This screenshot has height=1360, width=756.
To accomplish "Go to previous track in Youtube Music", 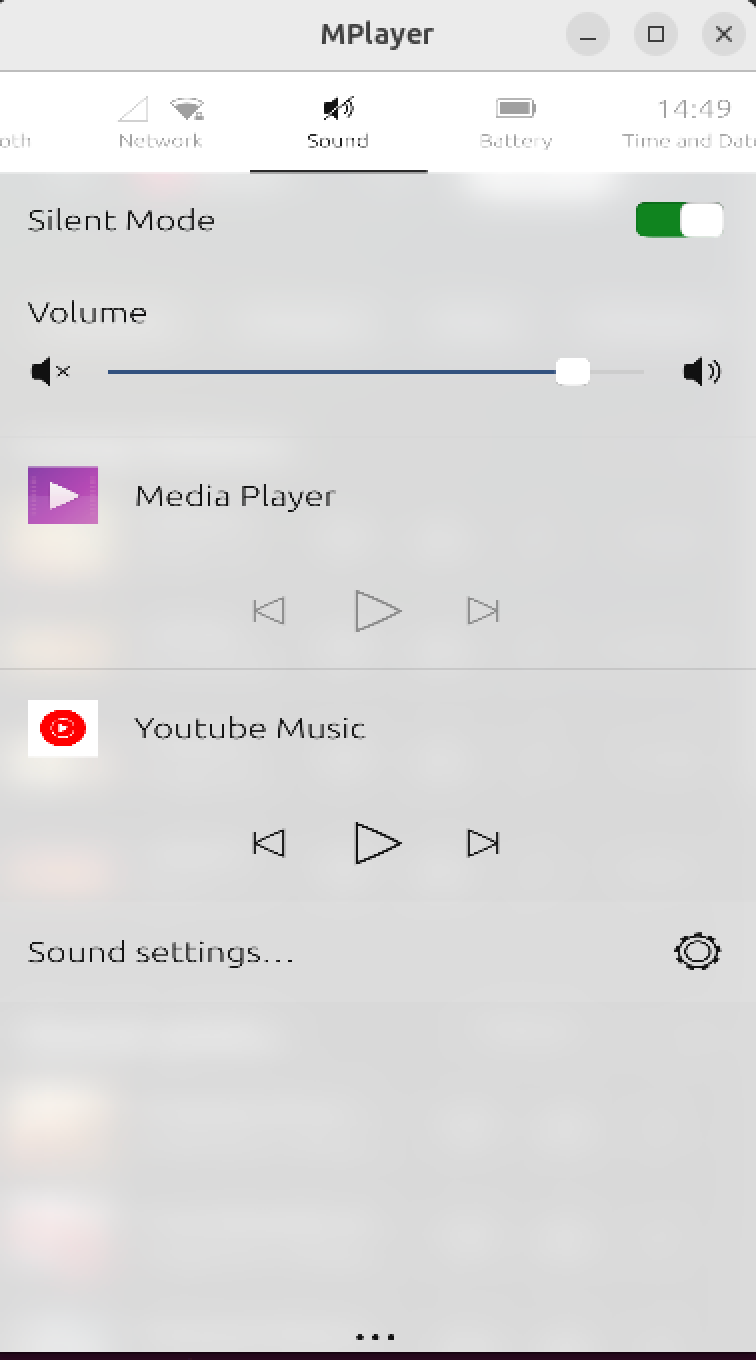I will (x=269, y=843).
